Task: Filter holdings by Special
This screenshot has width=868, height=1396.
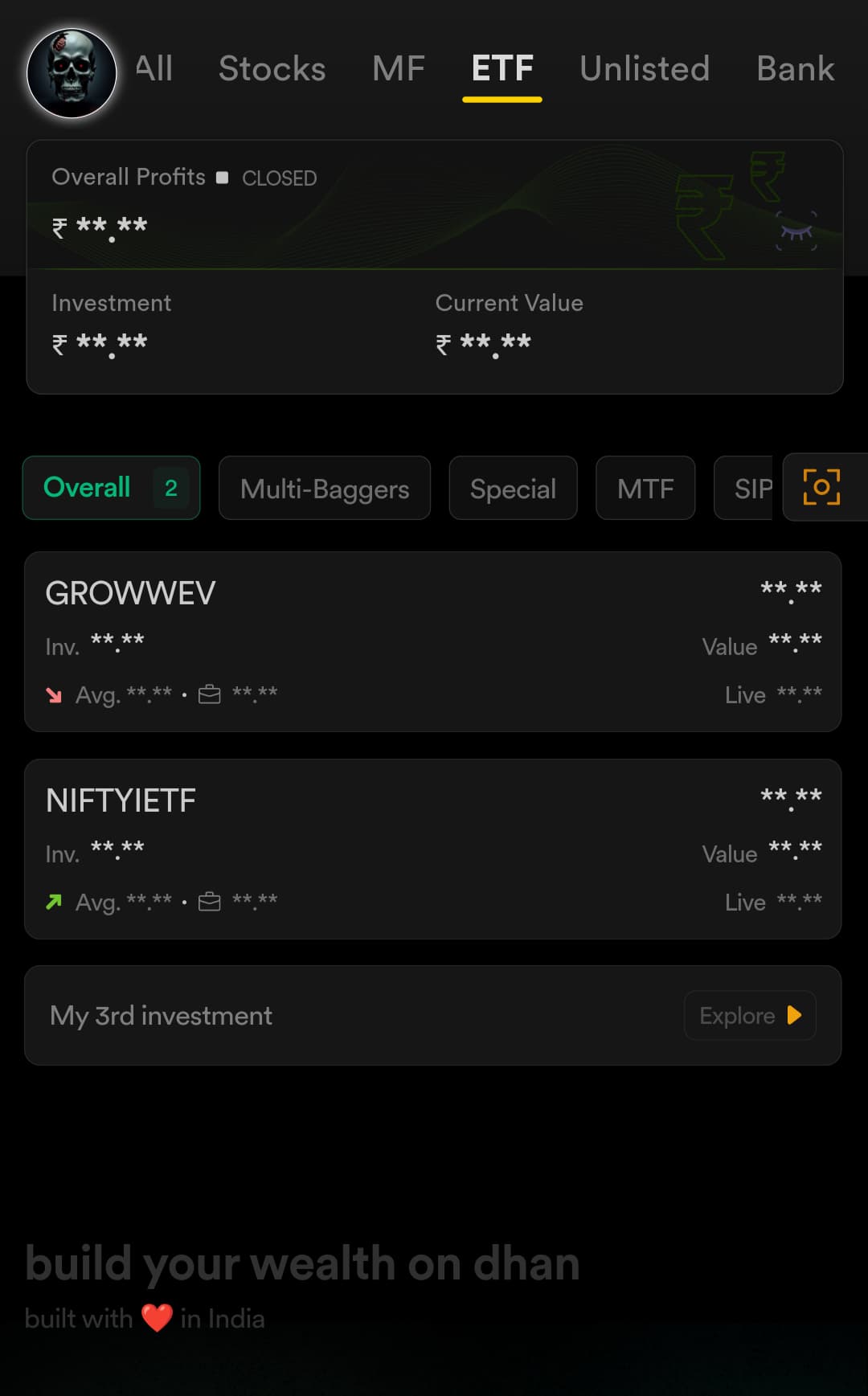Action: pyautogui.click(x=513, y=489)
